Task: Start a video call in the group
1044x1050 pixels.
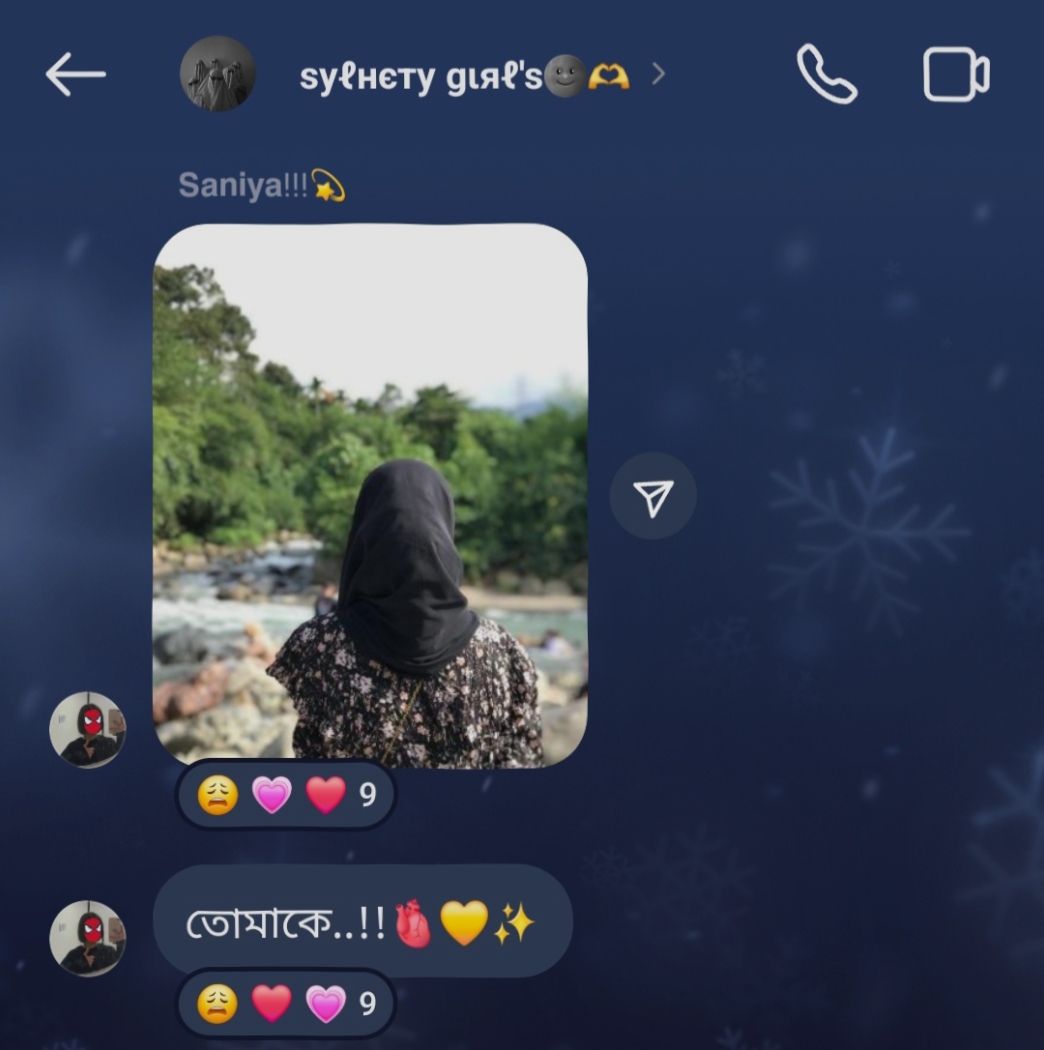Action: pyautogui.click(x=956, y=74)
